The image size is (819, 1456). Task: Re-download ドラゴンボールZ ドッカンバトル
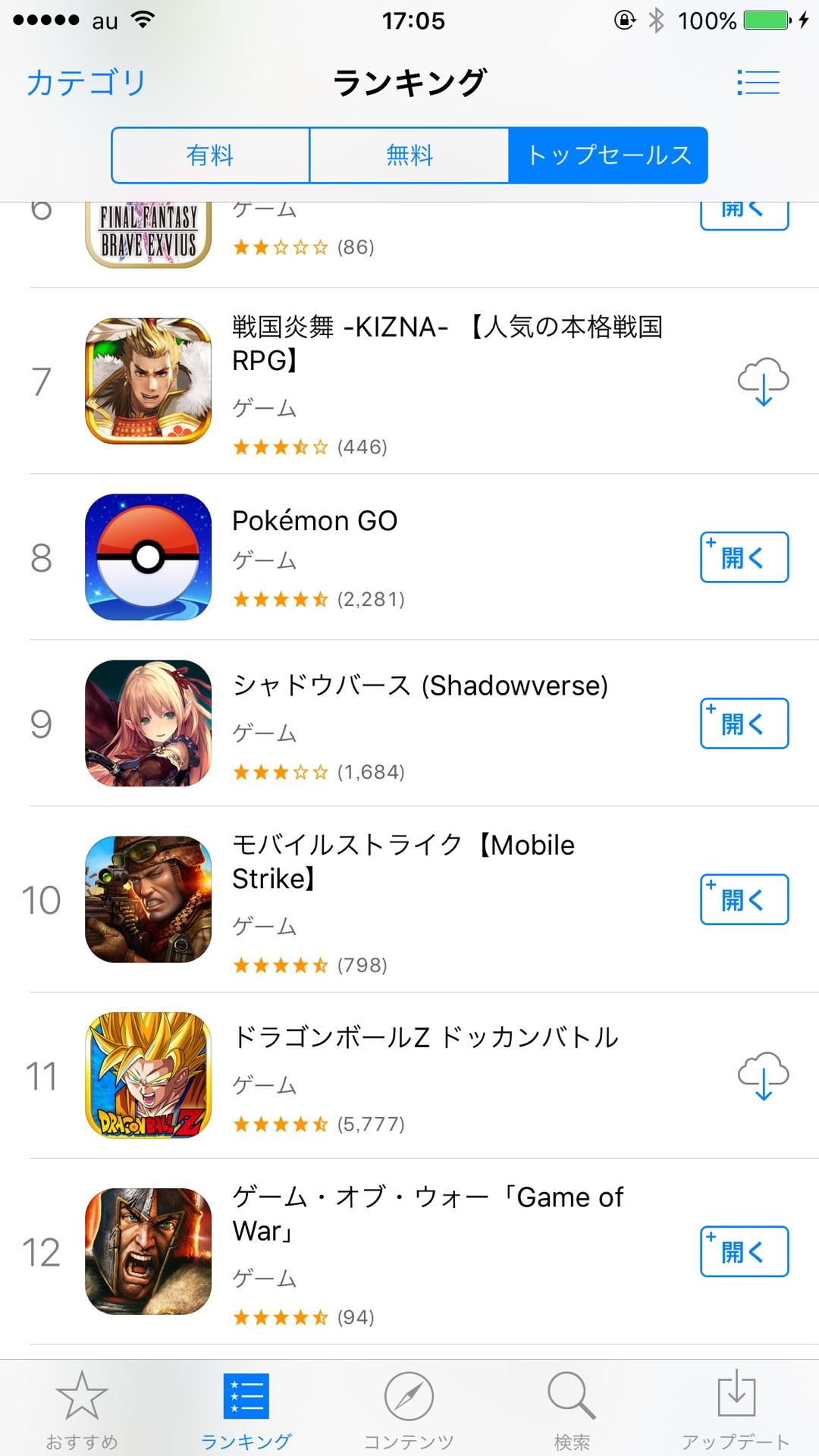click(763, 1075)
